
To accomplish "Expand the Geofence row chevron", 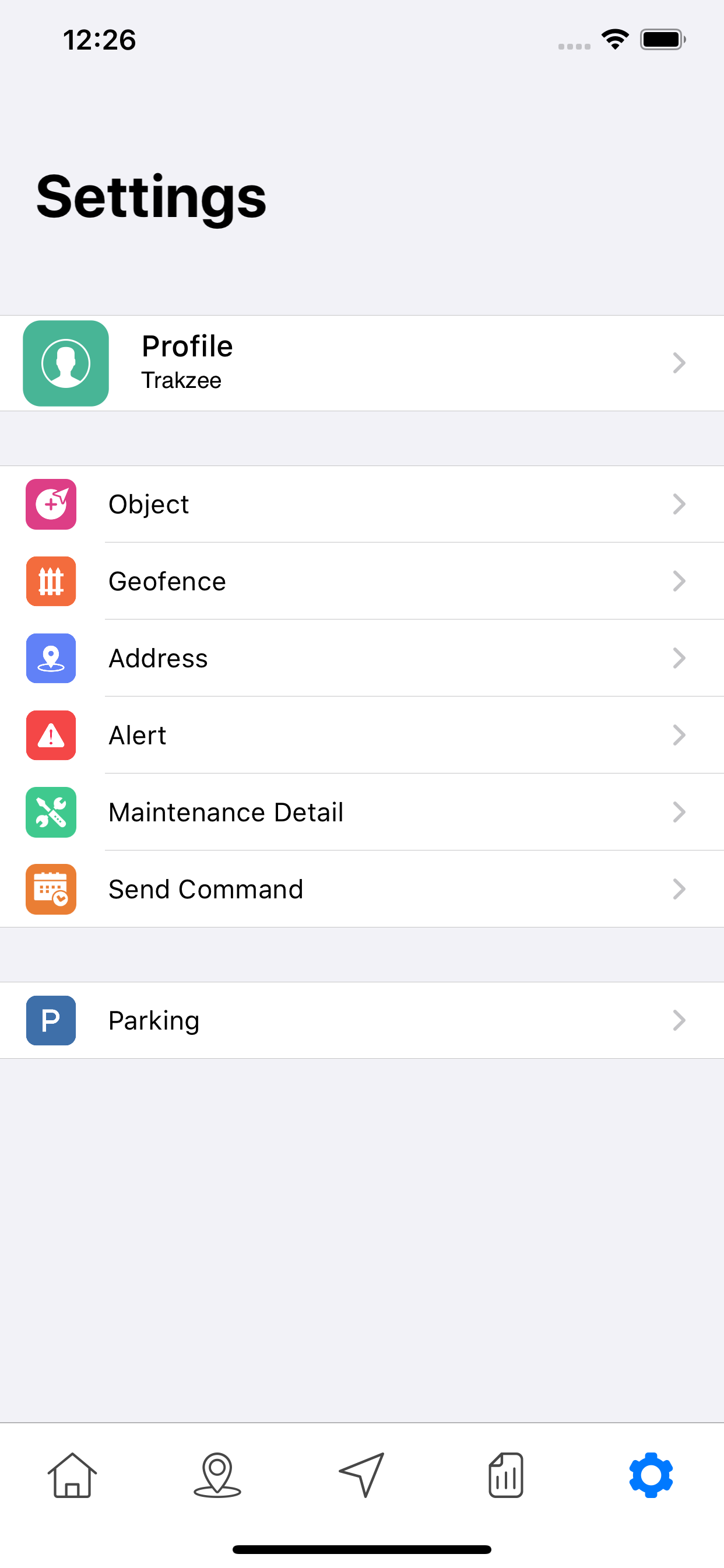I will [680, 582].
